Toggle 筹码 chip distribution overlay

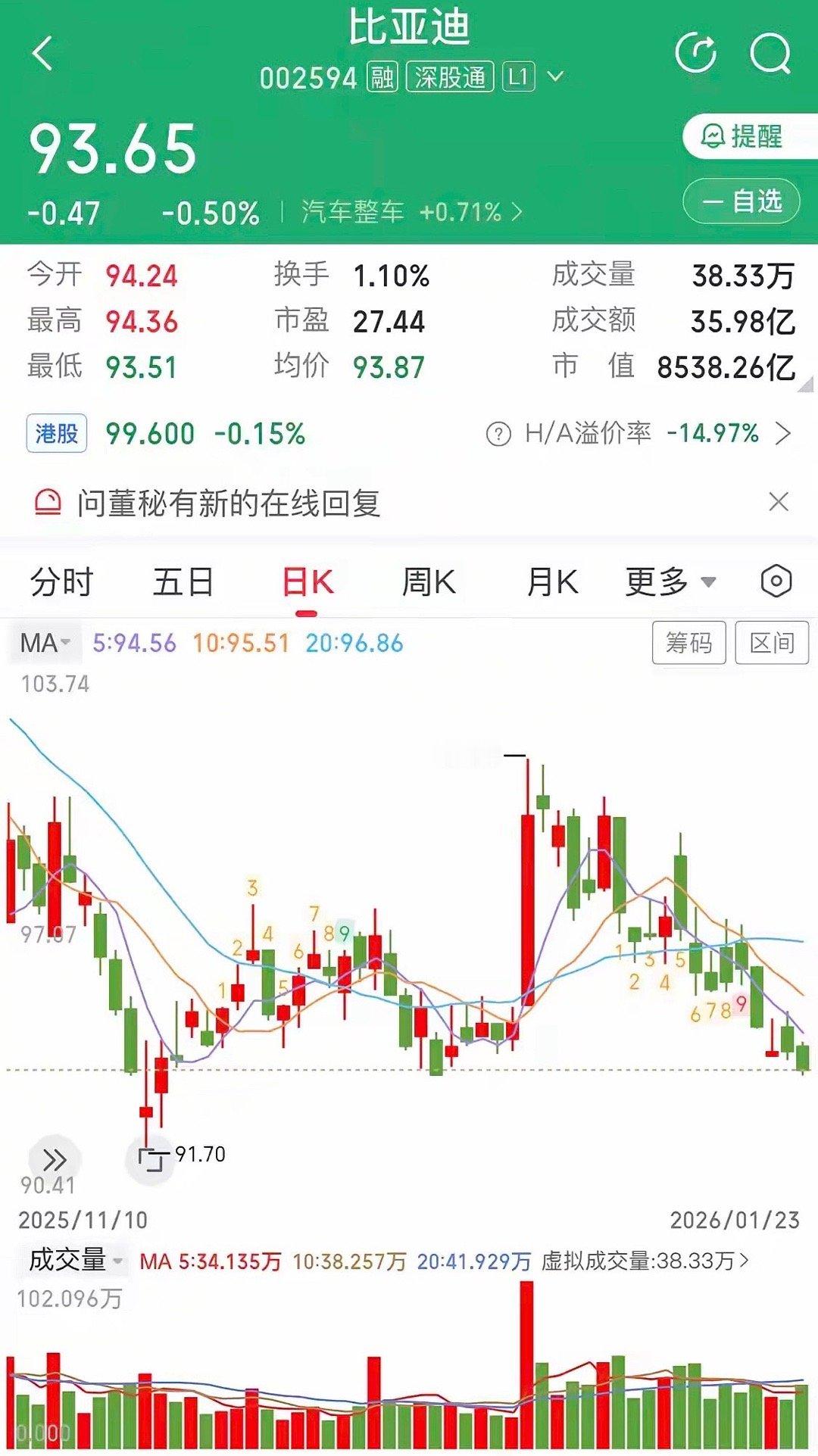coord(691,643)
